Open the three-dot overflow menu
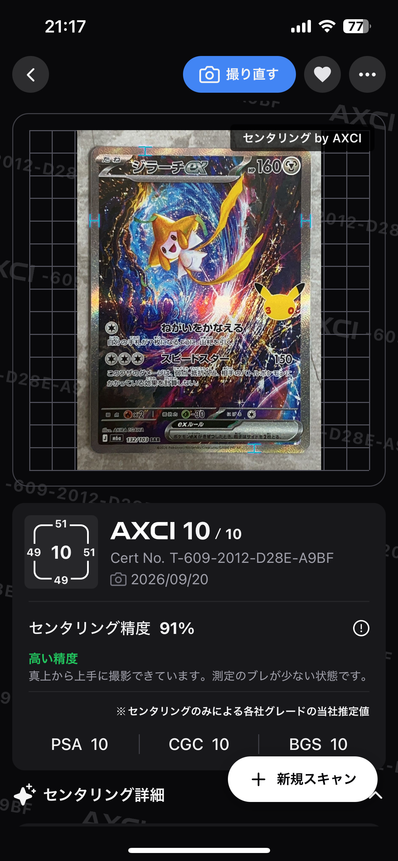Image resolution: width=398 pixels, height=861 pixels. click(367, 75)
